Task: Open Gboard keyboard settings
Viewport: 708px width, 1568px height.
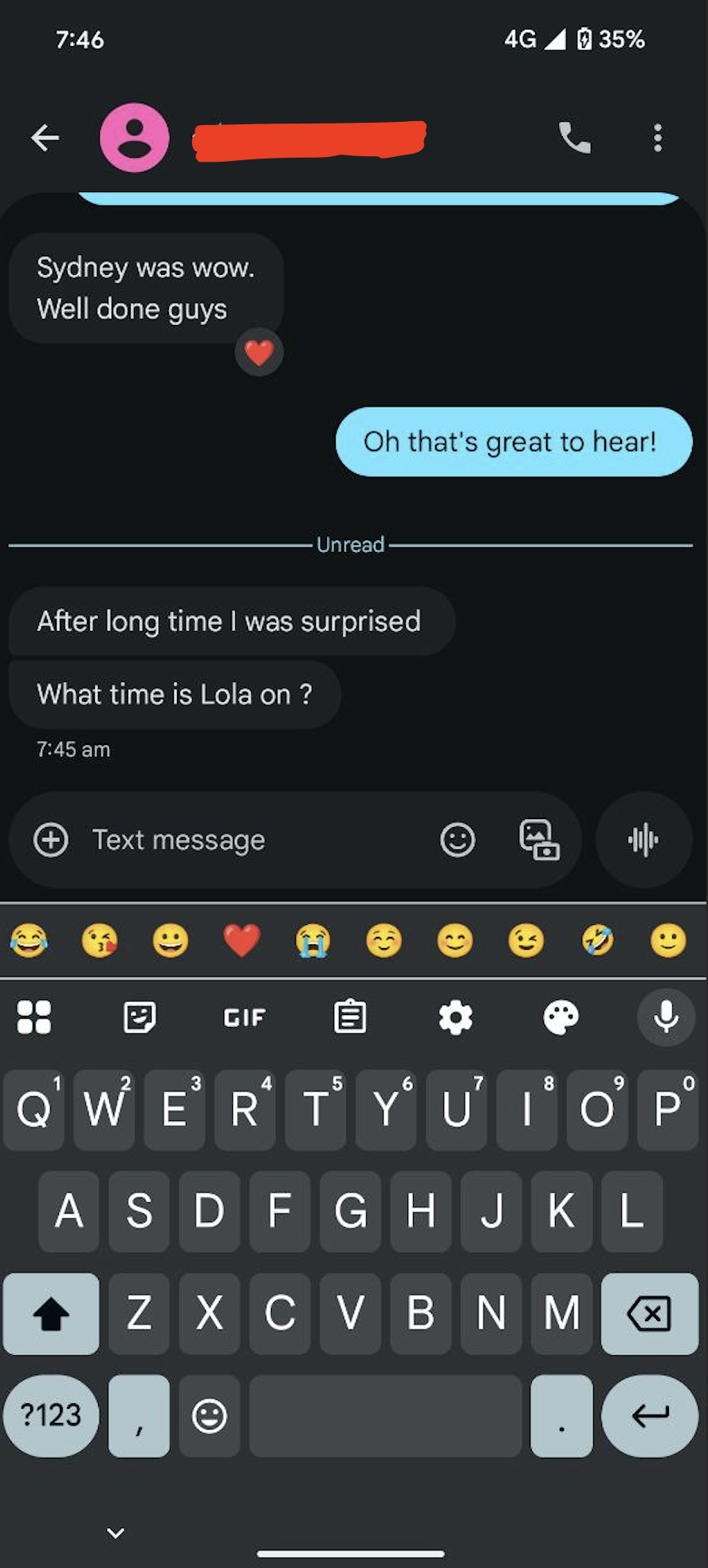Action: [x=455, y=1017]
